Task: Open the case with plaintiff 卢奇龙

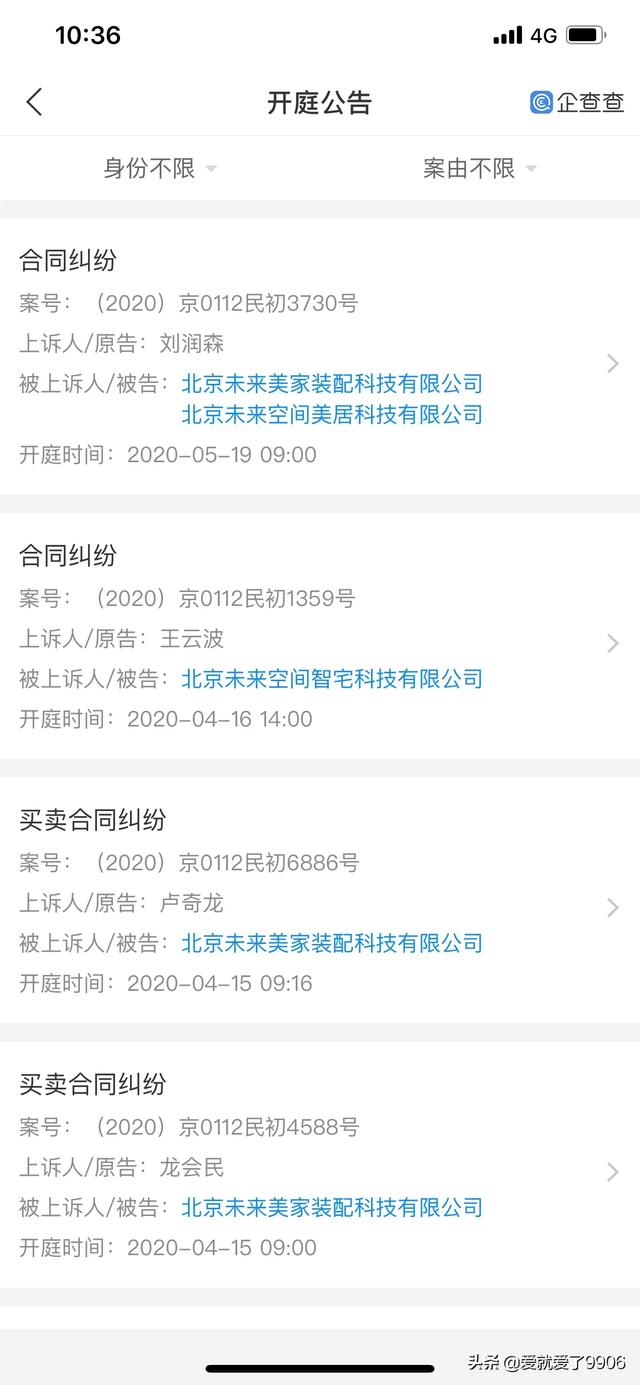Action: click(613, 907)
